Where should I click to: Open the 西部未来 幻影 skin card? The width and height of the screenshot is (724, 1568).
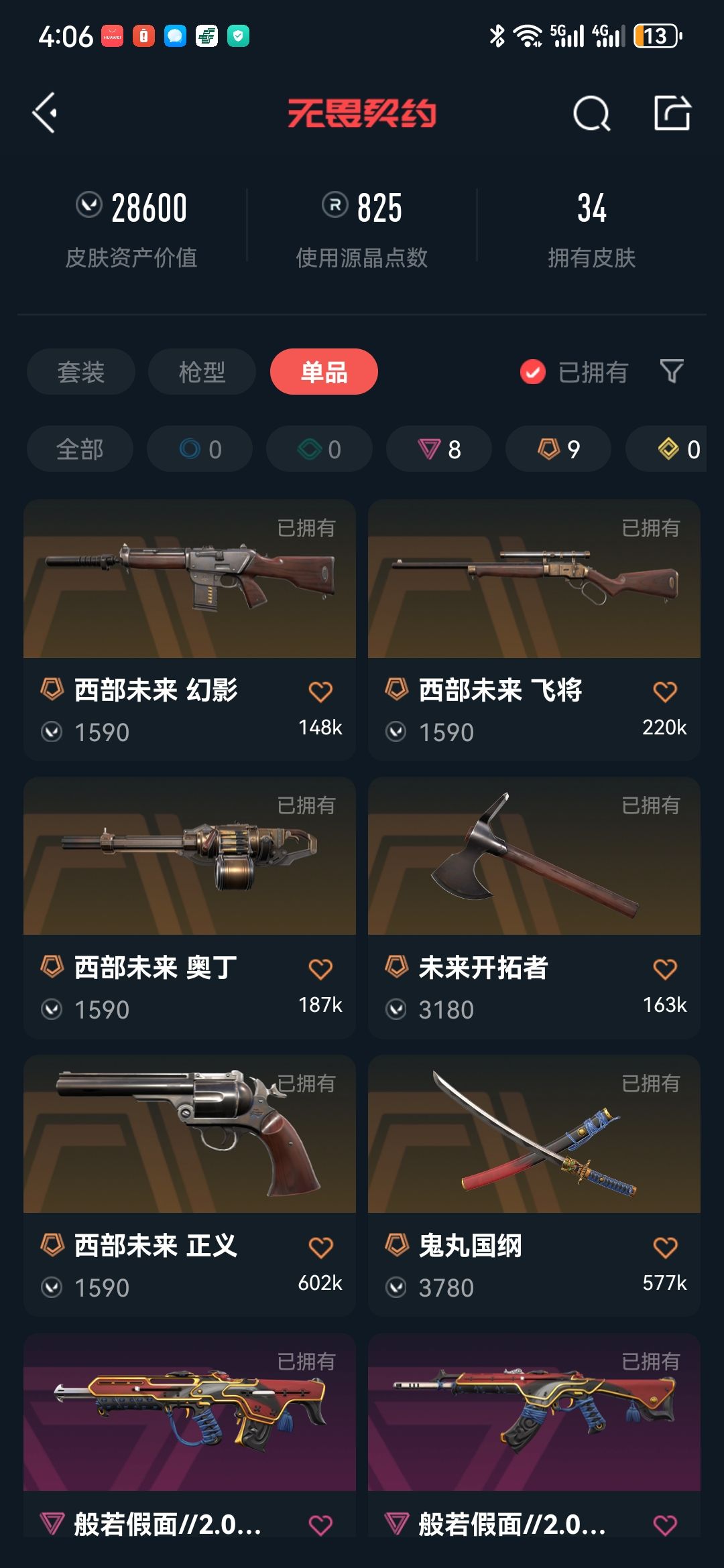(190, 630)
